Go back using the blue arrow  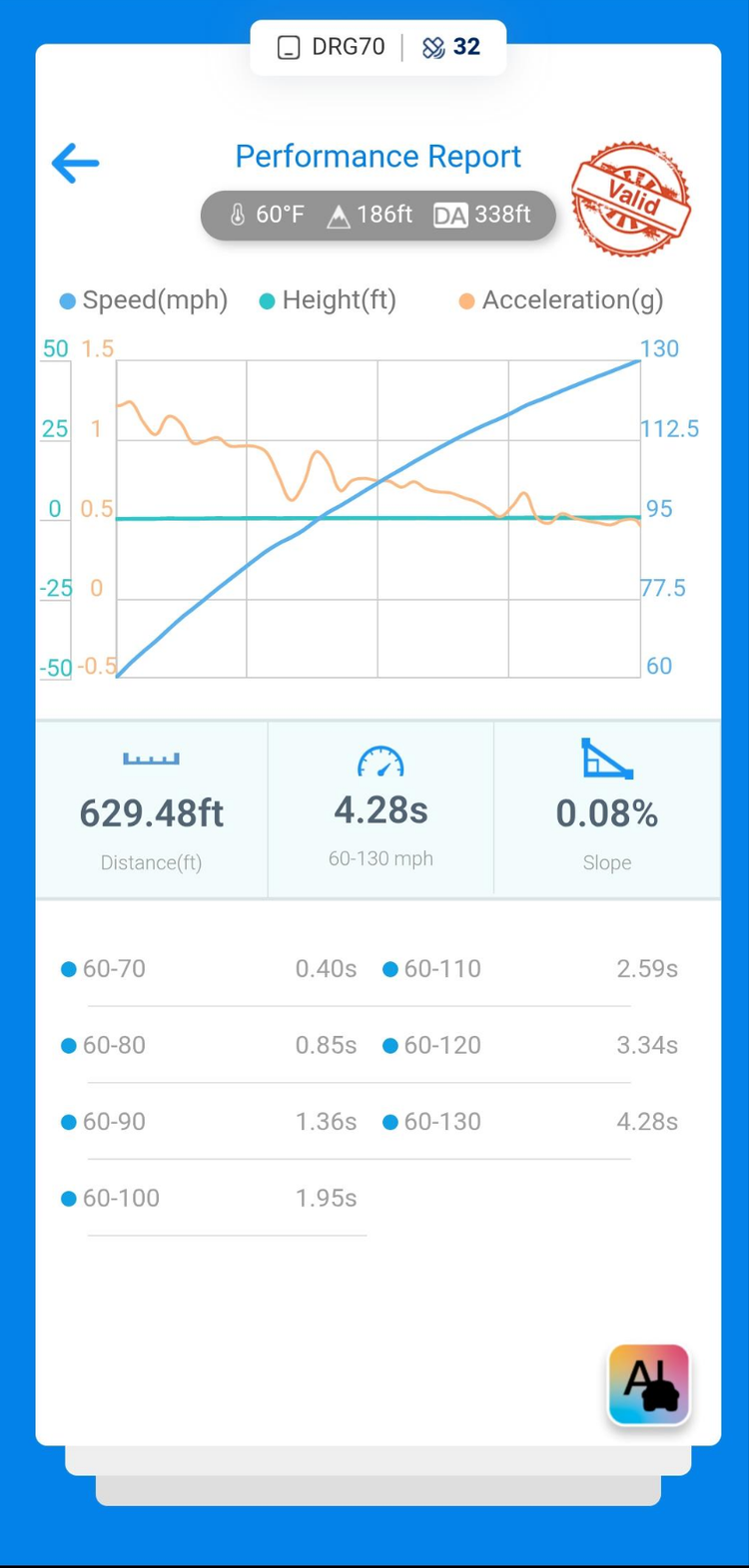[x=76, y=163]
